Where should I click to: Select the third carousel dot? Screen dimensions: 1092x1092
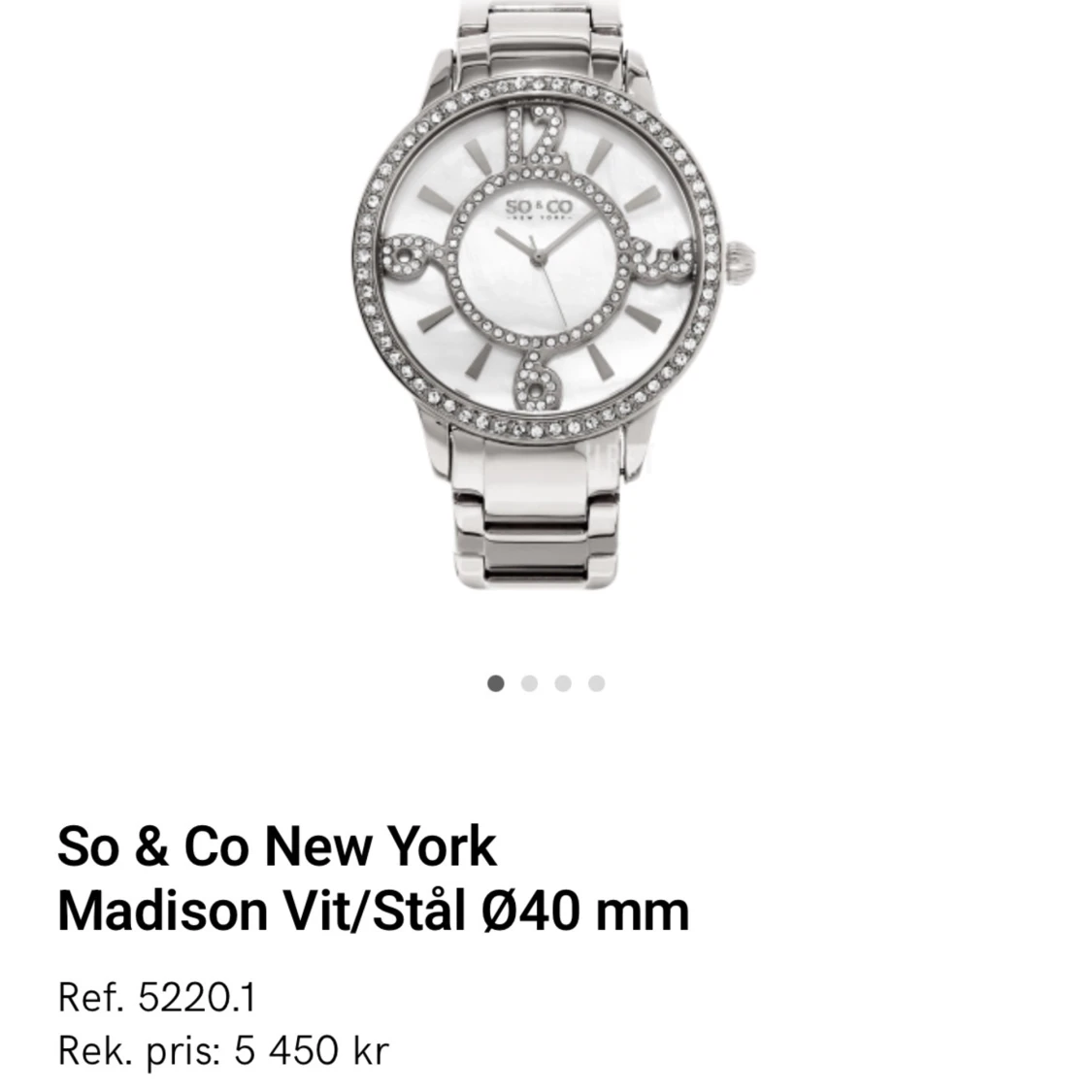tap(563, 683)
